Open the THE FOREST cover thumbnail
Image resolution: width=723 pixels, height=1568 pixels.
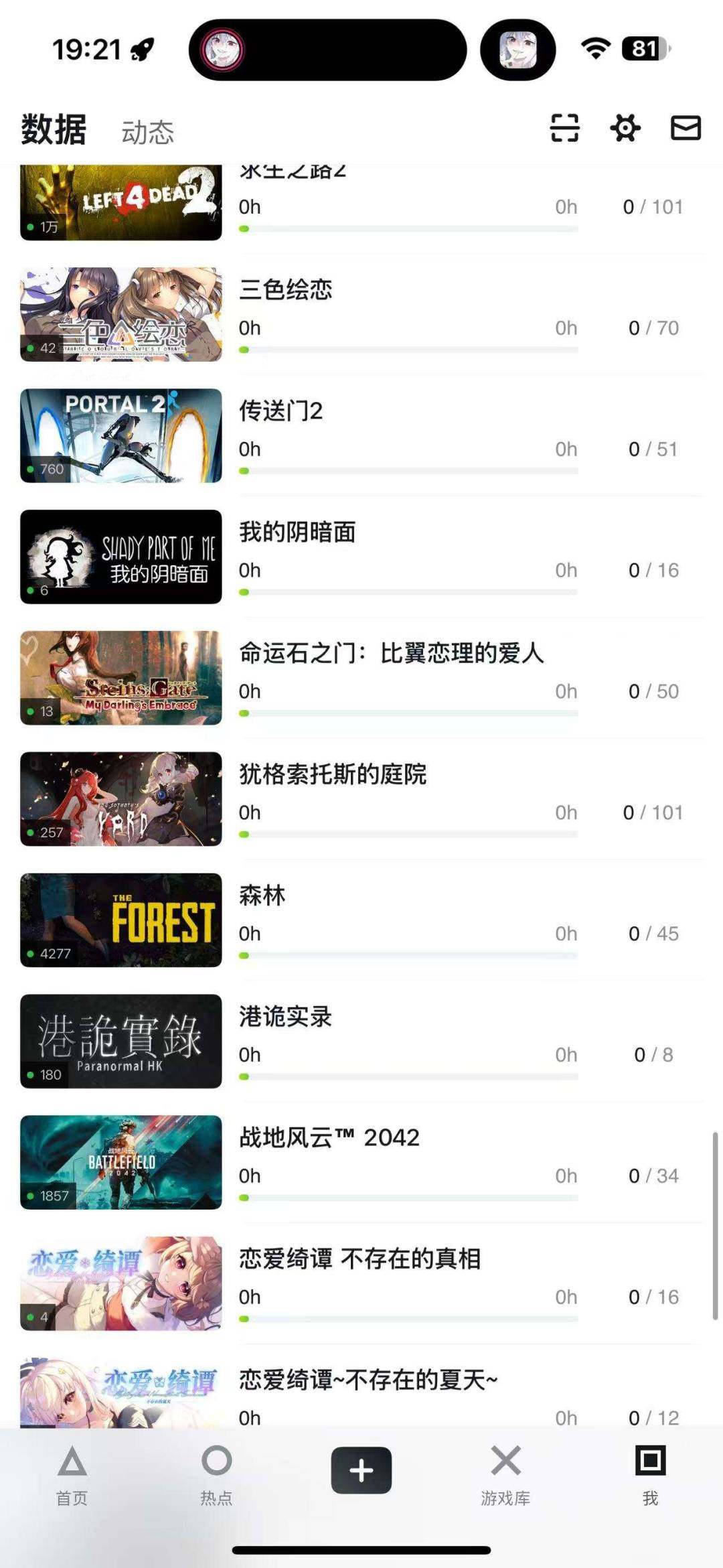pos(120,920)
